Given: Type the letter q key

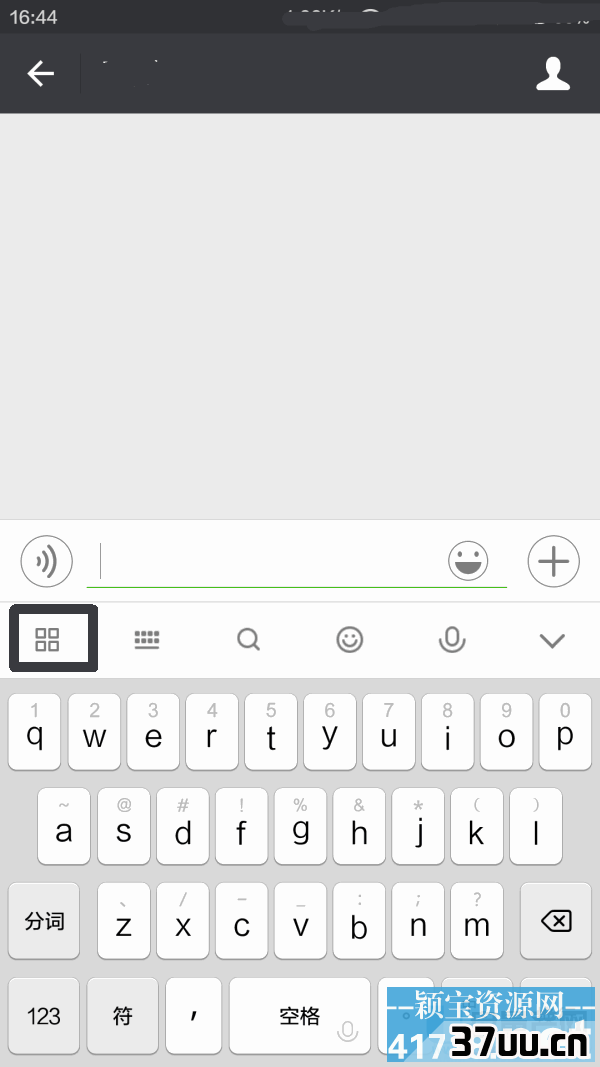Looking at the screenshot, I should [35, 732].
